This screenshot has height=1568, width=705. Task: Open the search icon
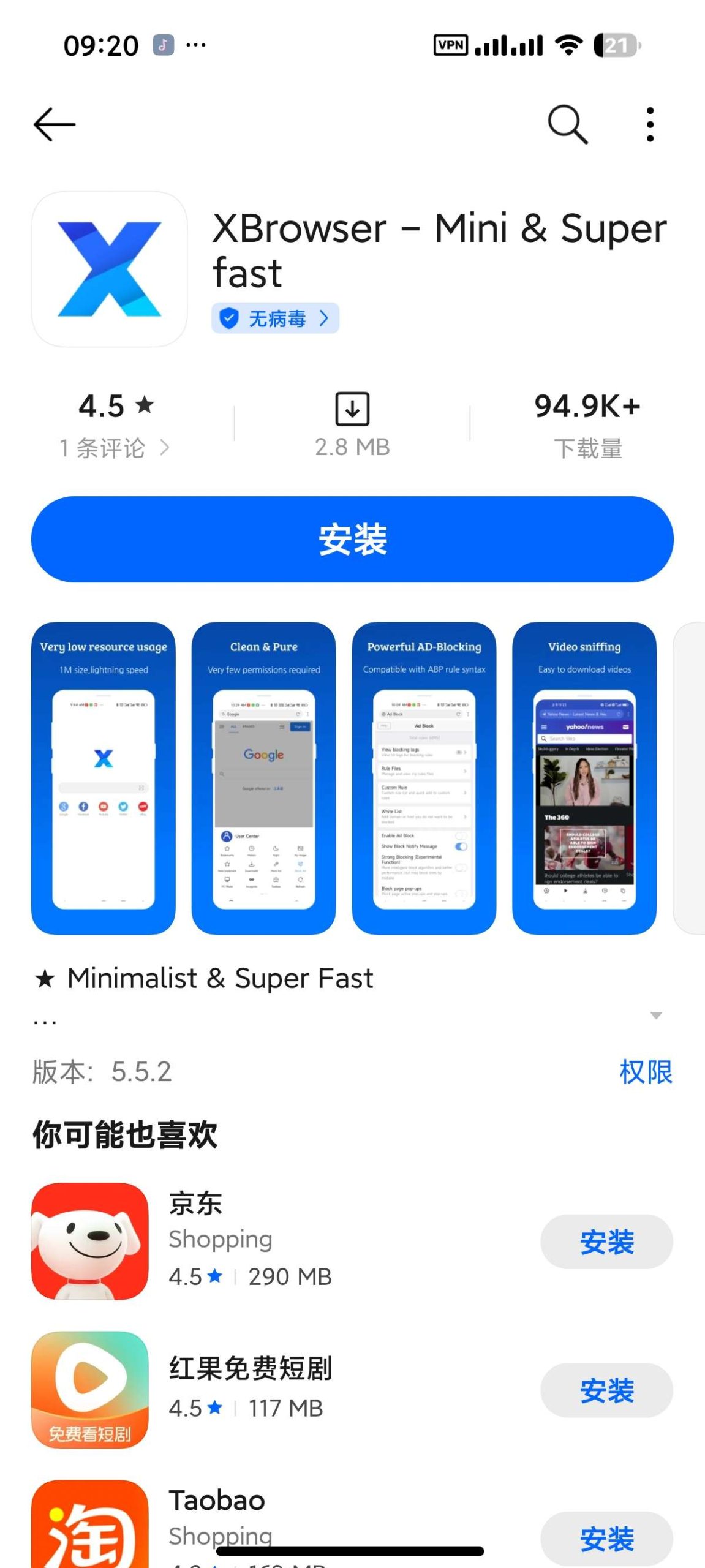point(567,123)
